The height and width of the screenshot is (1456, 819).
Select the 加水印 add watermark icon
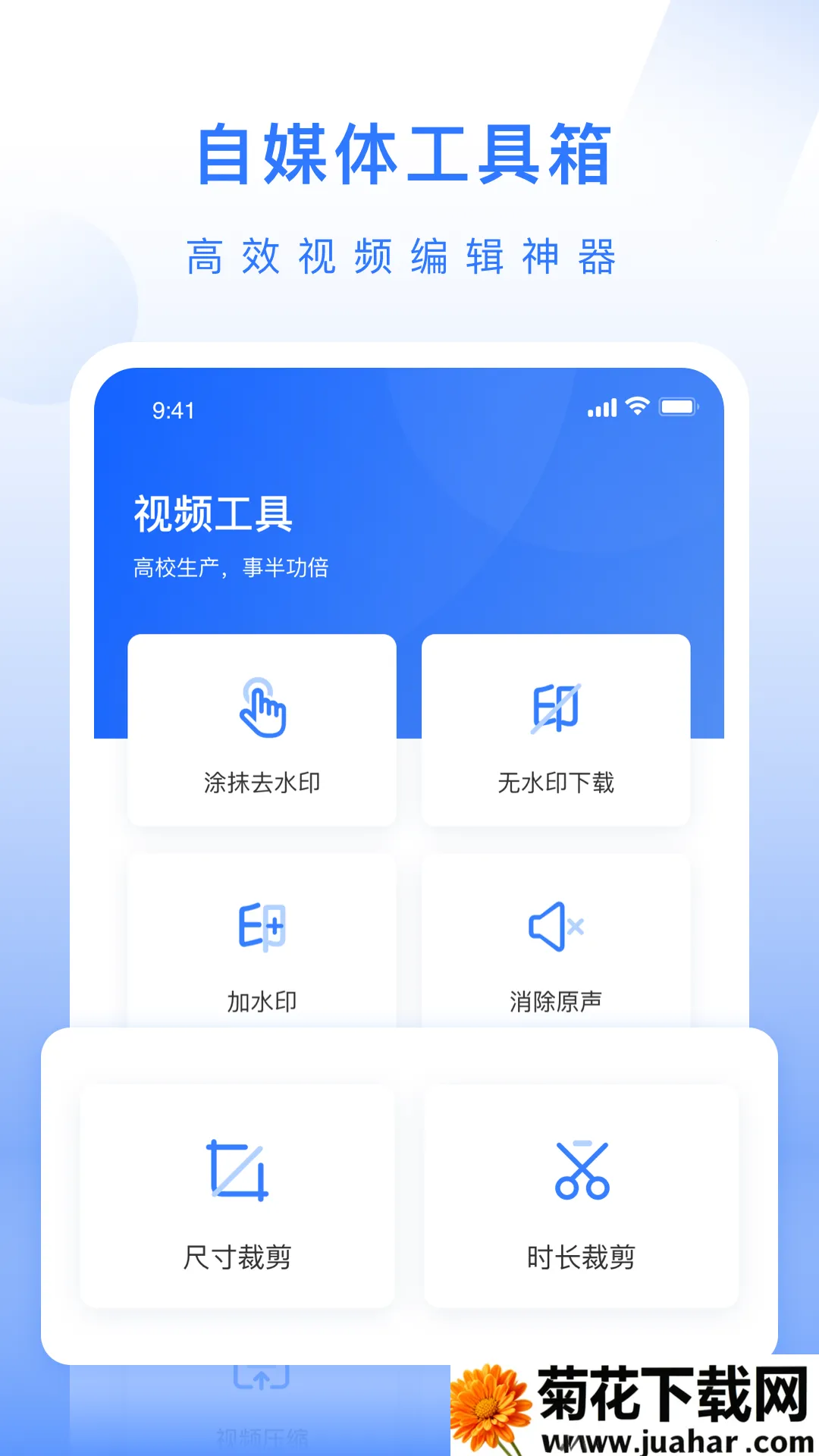tap(262, 925)
